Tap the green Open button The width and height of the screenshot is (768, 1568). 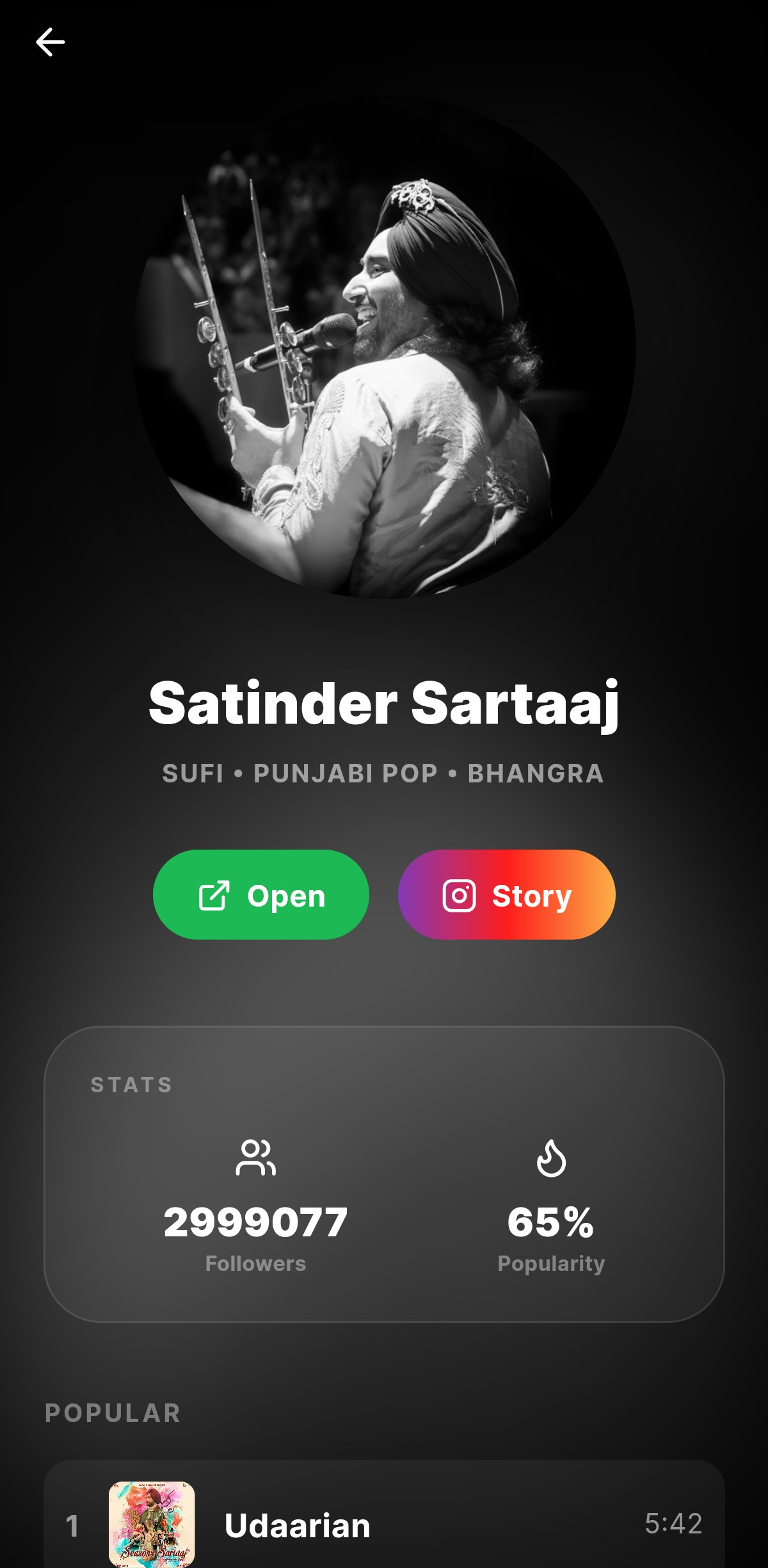coord(261,894)
